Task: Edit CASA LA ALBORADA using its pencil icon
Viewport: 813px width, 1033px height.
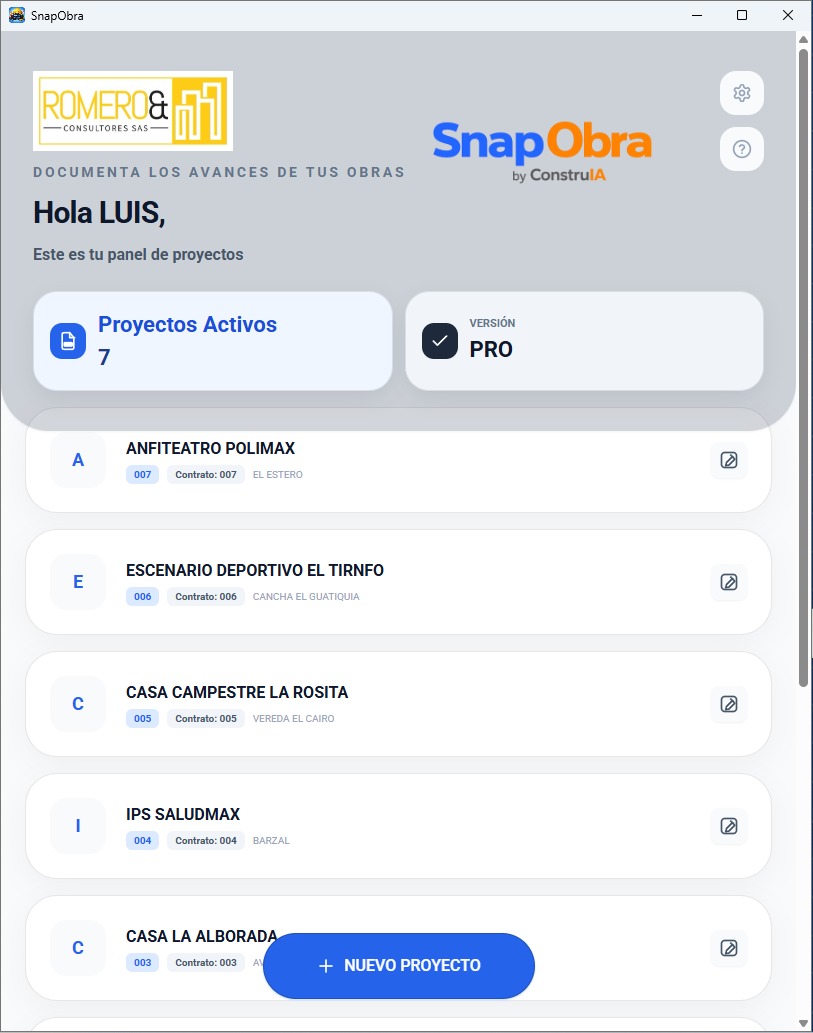Action: click(x=729, y=949)
